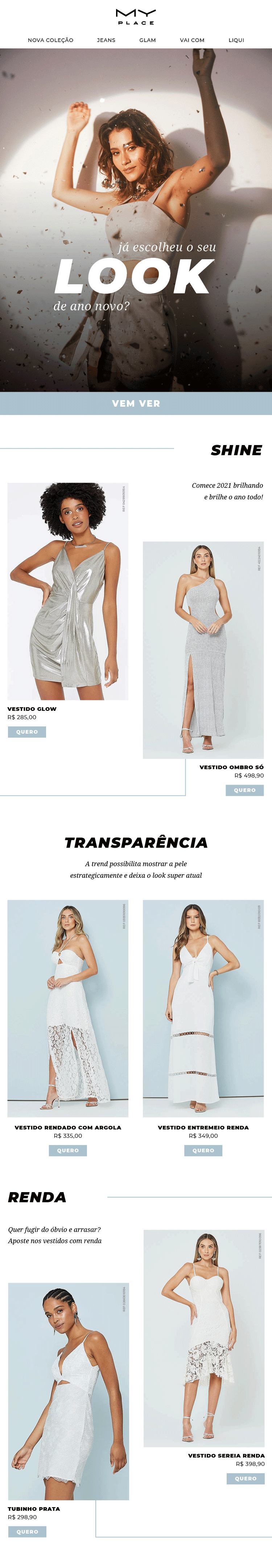The image size is (272, 1568).
Task: Tap Quero for Vestido Entremeio Renda
Action: point(203,1150)
